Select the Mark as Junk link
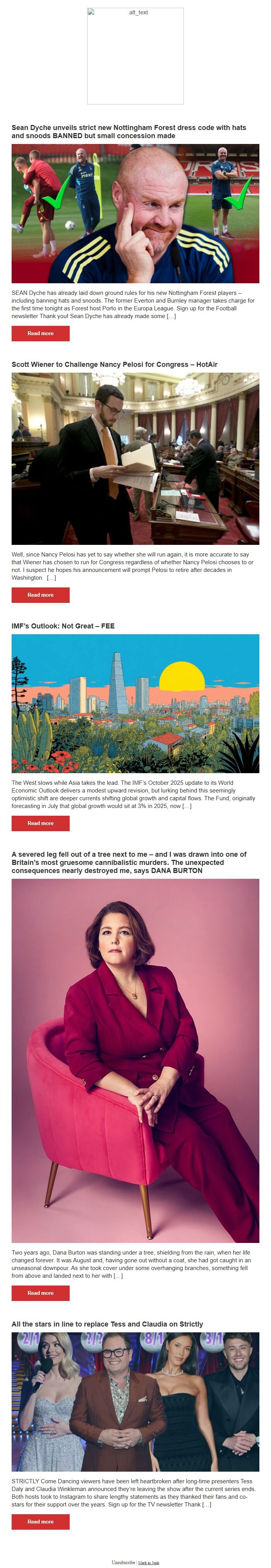 click(x=149, y=1562)
